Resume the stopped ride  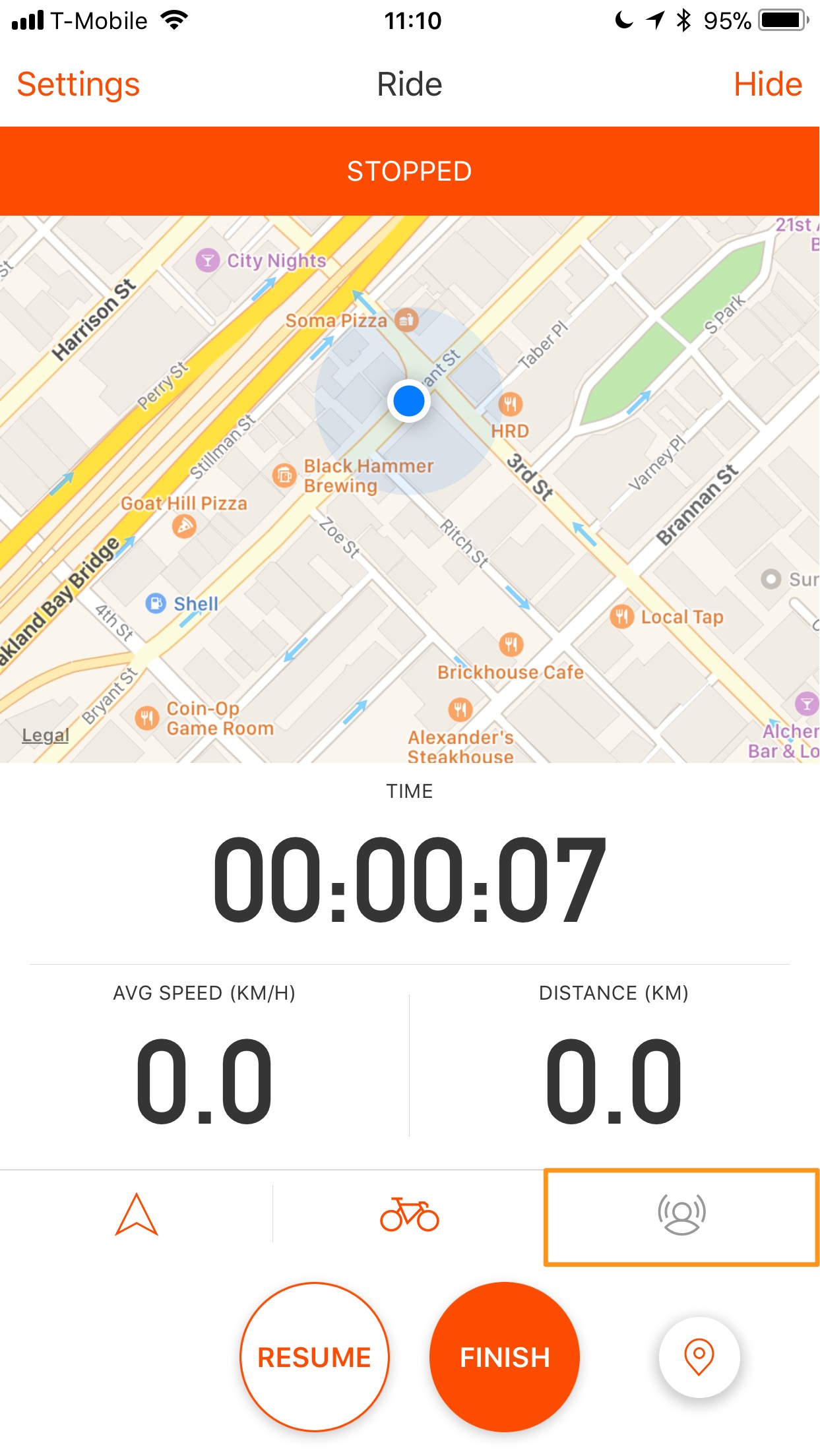click(x=315, y=1357)
